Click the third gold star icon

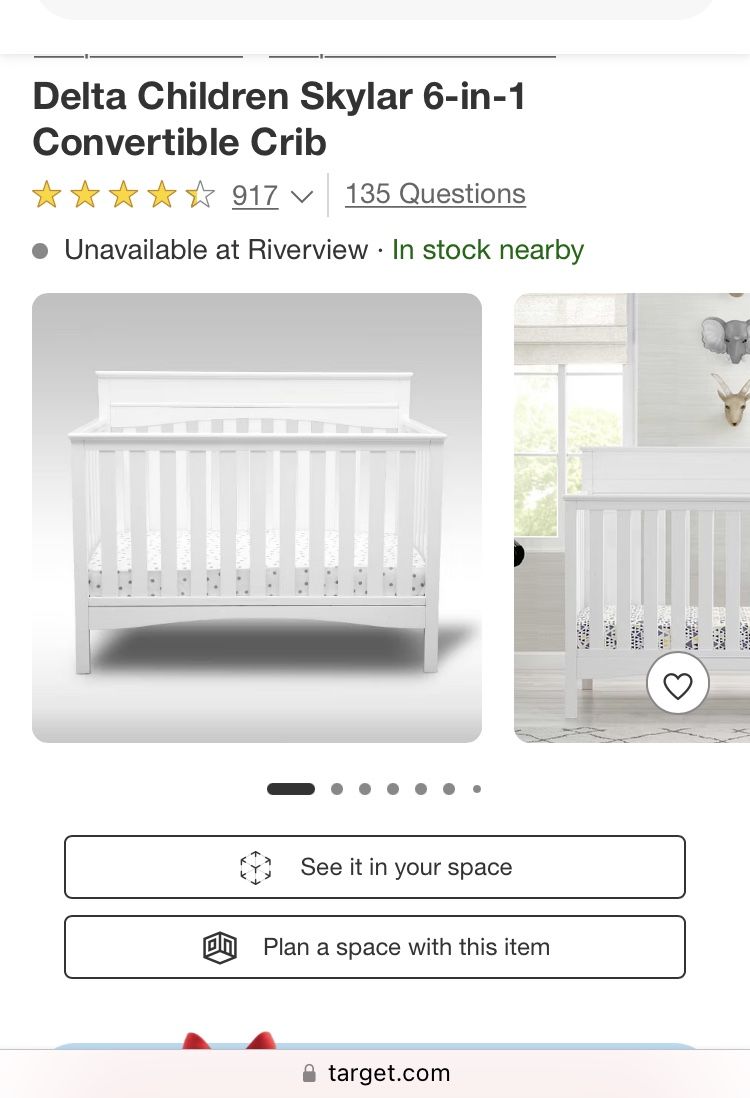123,193
